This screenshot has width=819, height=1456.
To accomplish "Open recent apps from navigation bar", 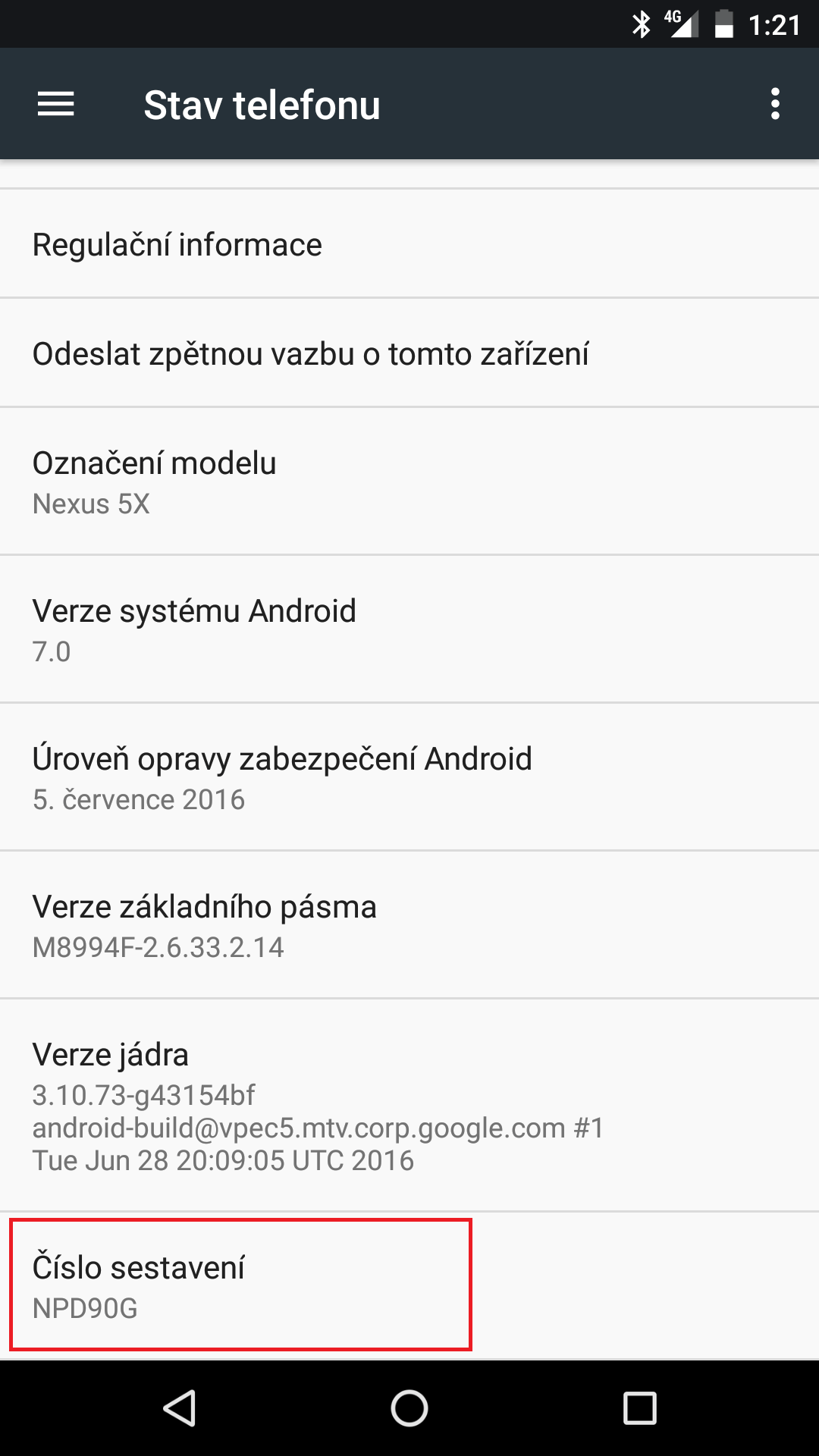I will (x=639, y=1408).
